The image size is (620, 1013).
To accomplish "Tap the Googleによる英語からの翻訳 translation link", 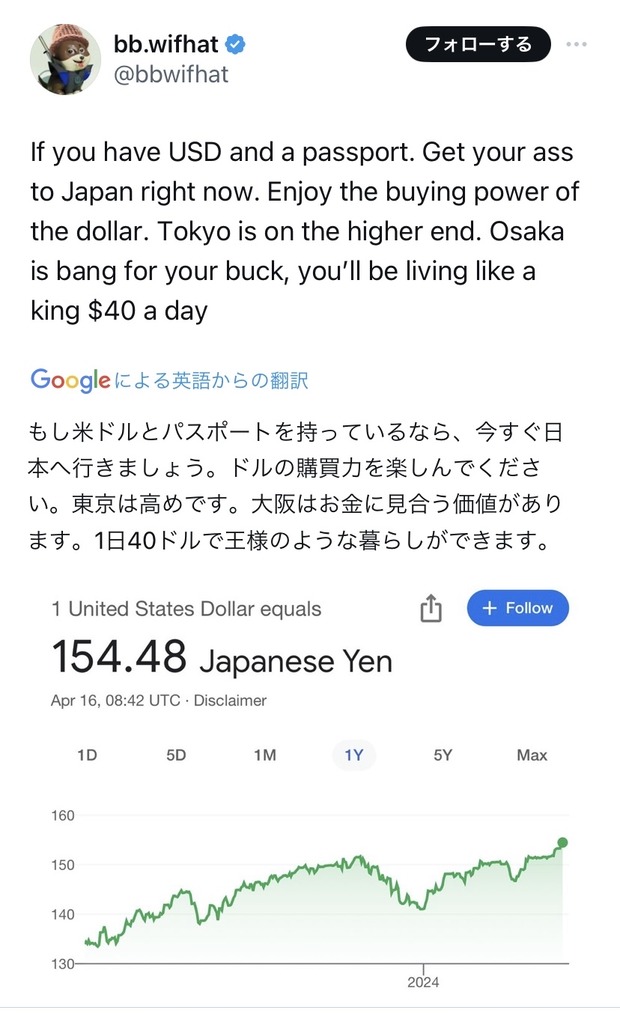I will coord(170,380).
